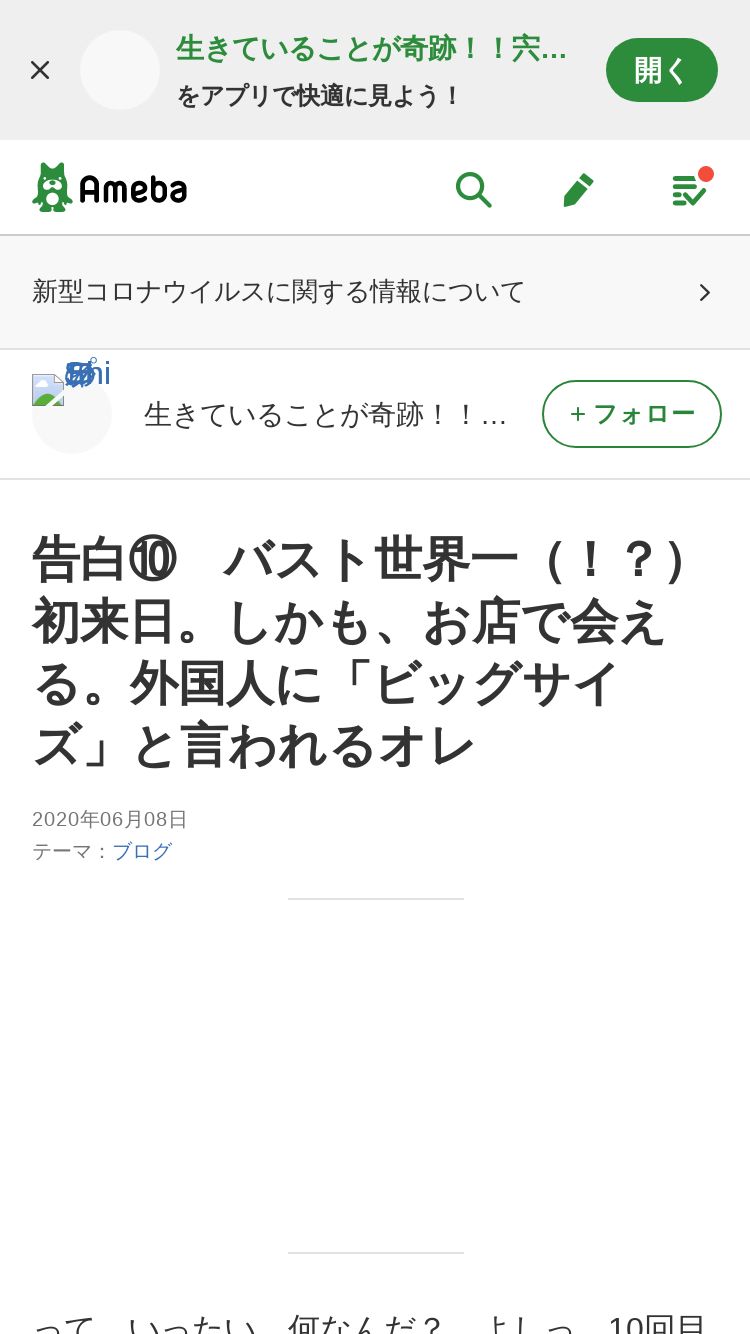Viewport: 750px width, 1334px height.
Task: Open the checklist notifications icon
Action: pyautogui.click(x=690, y=188)
